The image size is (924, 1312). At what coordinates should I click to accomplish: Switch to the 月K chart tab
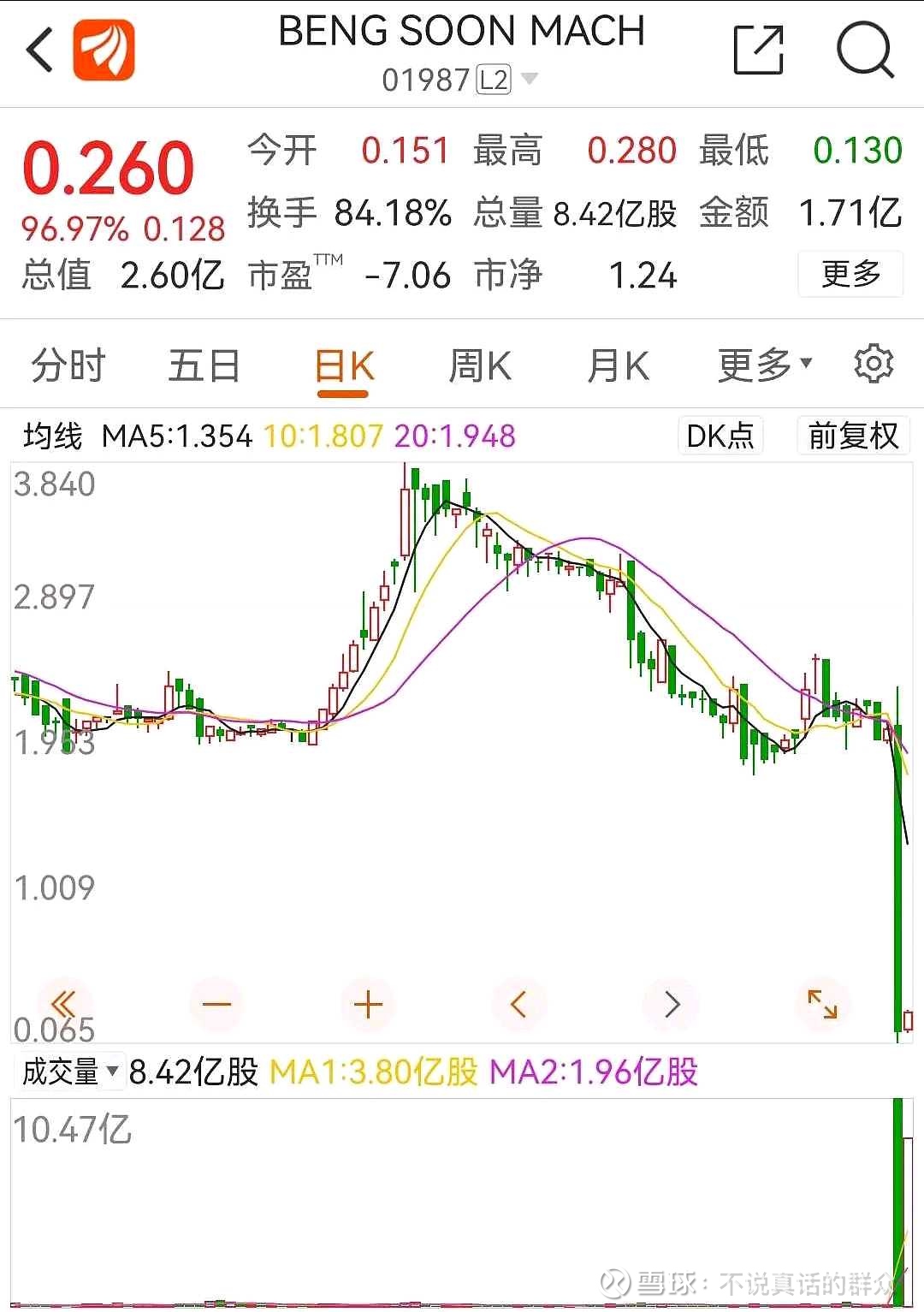pyautogui.click(x=618, y=366)
